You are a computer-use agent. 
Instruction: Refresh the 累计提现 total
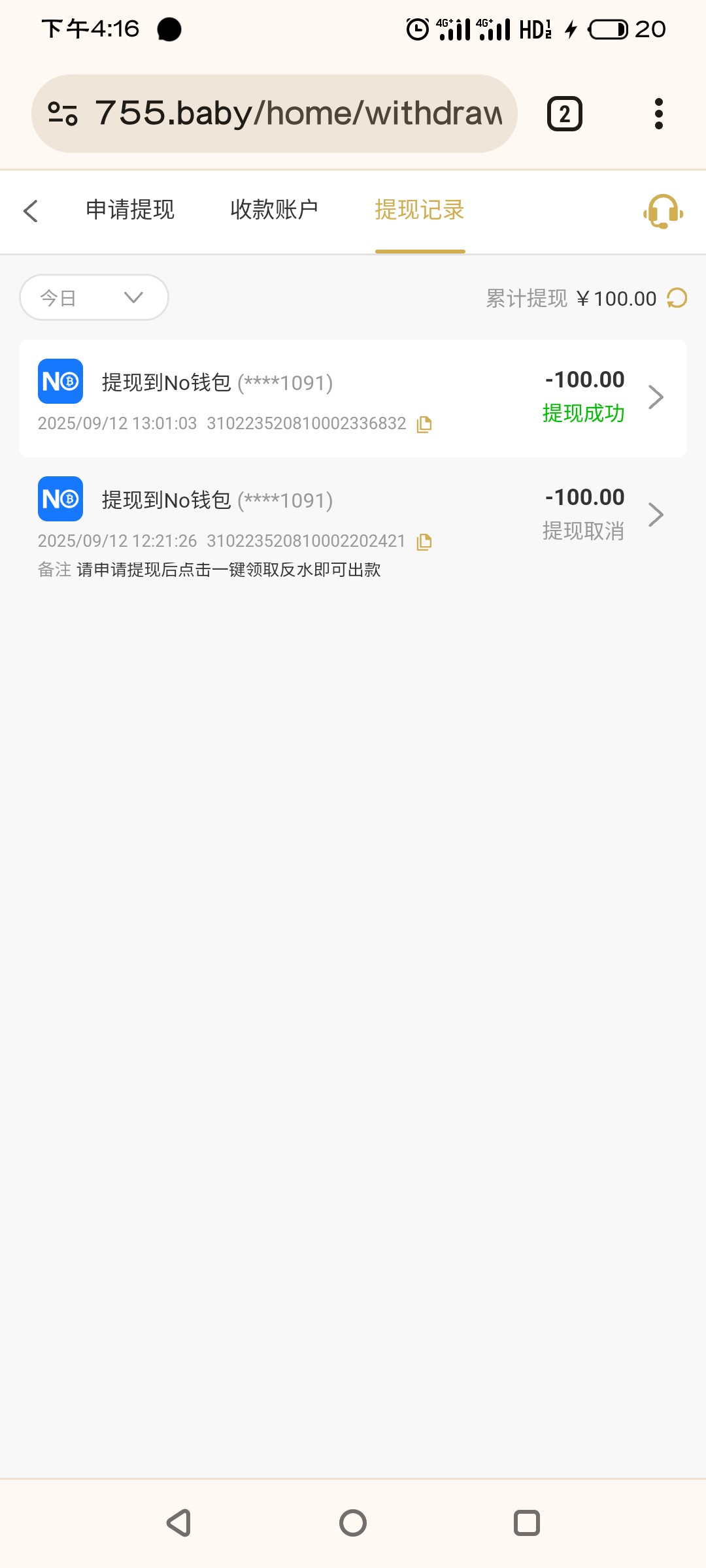tap(677, 299)
